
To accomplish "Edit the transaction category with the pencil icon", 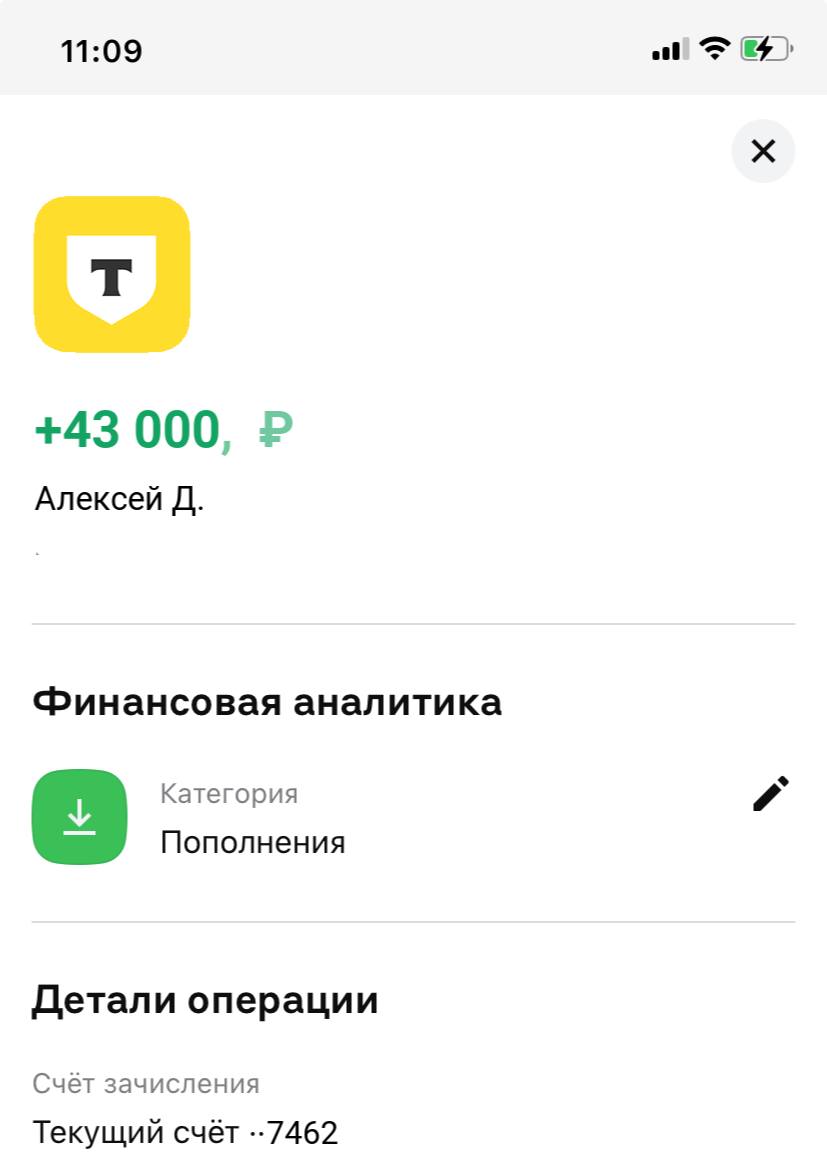I will coord(770,794).
